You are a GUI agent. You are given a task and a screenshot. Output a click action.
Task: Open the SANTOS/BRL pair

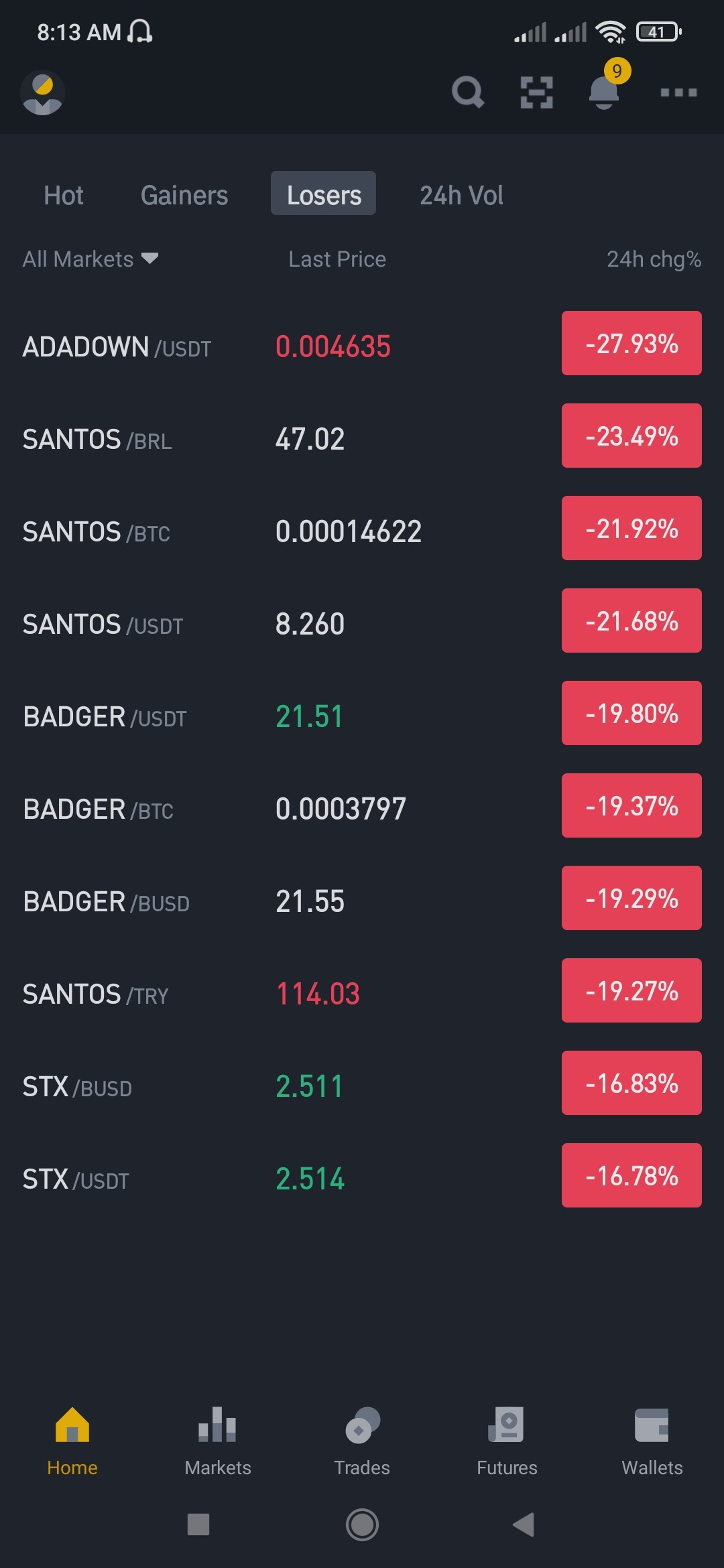click(x=362, y=436)
